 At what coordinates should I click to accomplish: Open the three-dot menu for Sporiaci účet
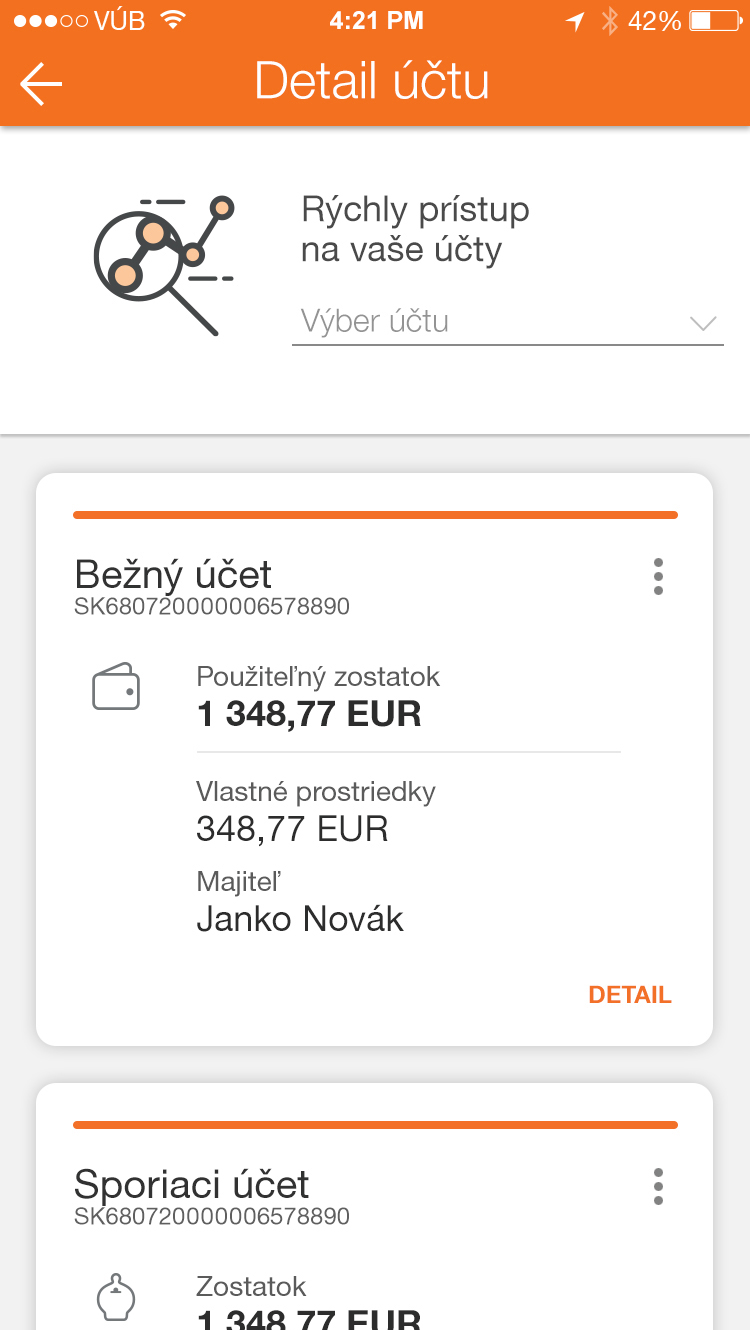point(658,1186)
